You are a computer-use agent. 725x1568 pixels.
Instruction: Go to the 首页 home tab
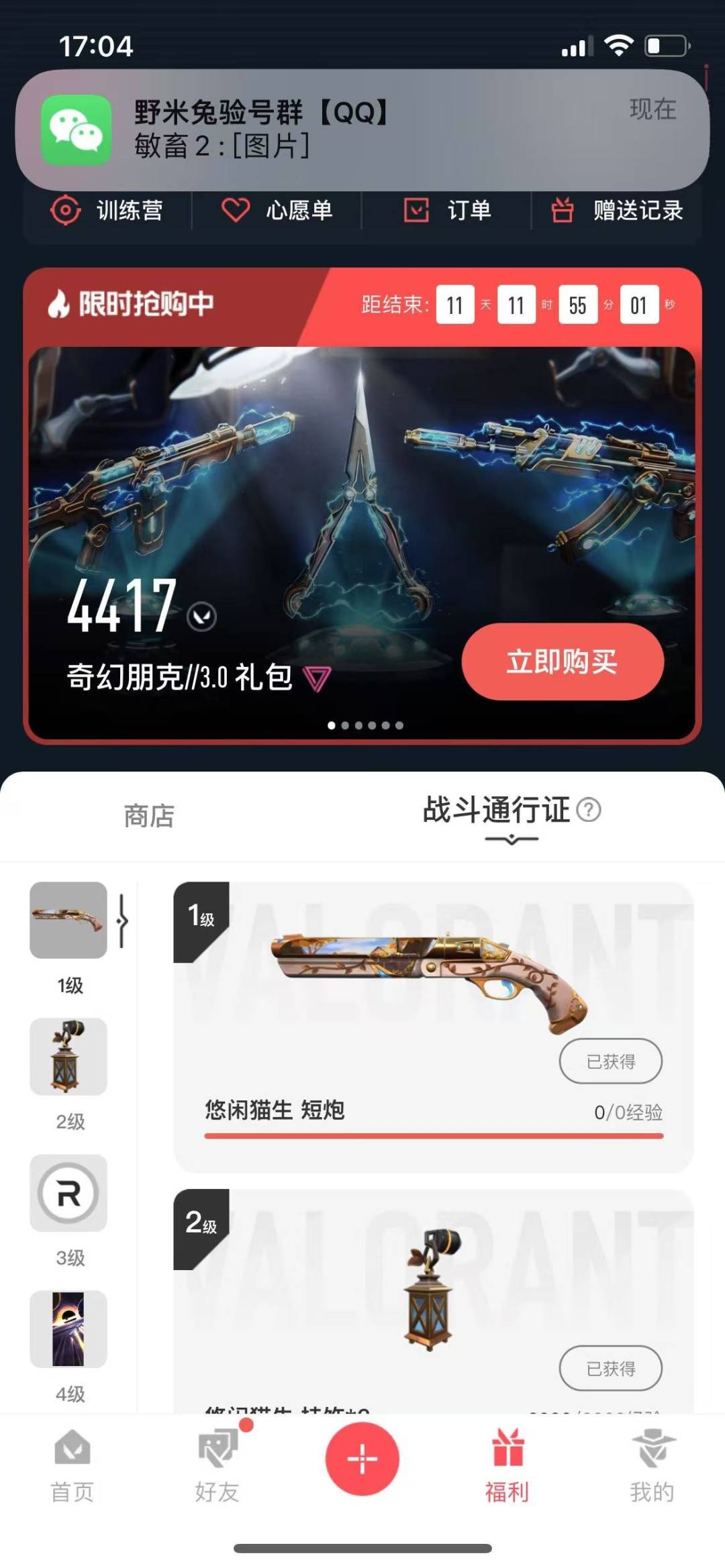click(x=72, y=1466)
